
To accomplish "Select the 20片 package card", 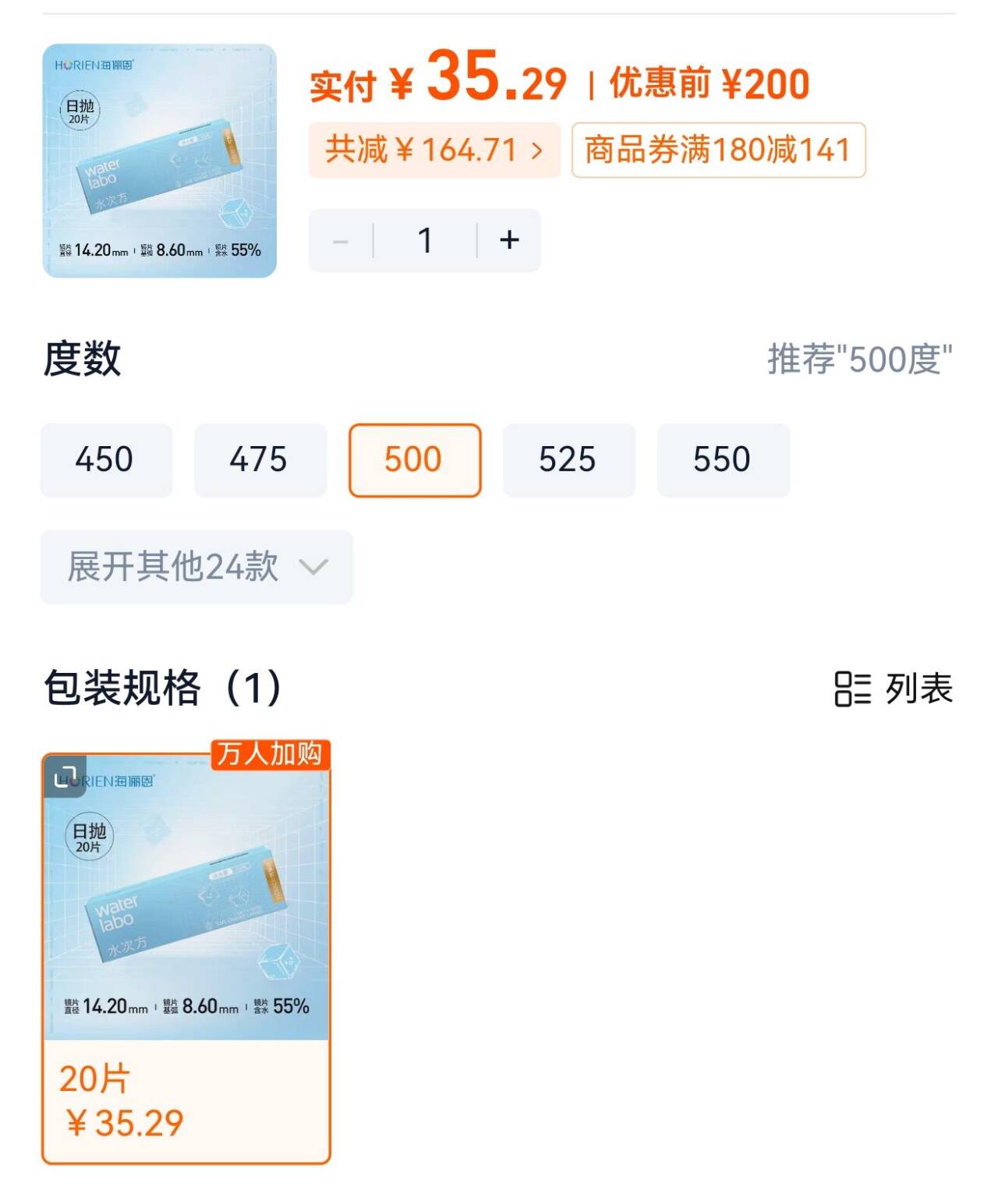I will (186, 1101).
